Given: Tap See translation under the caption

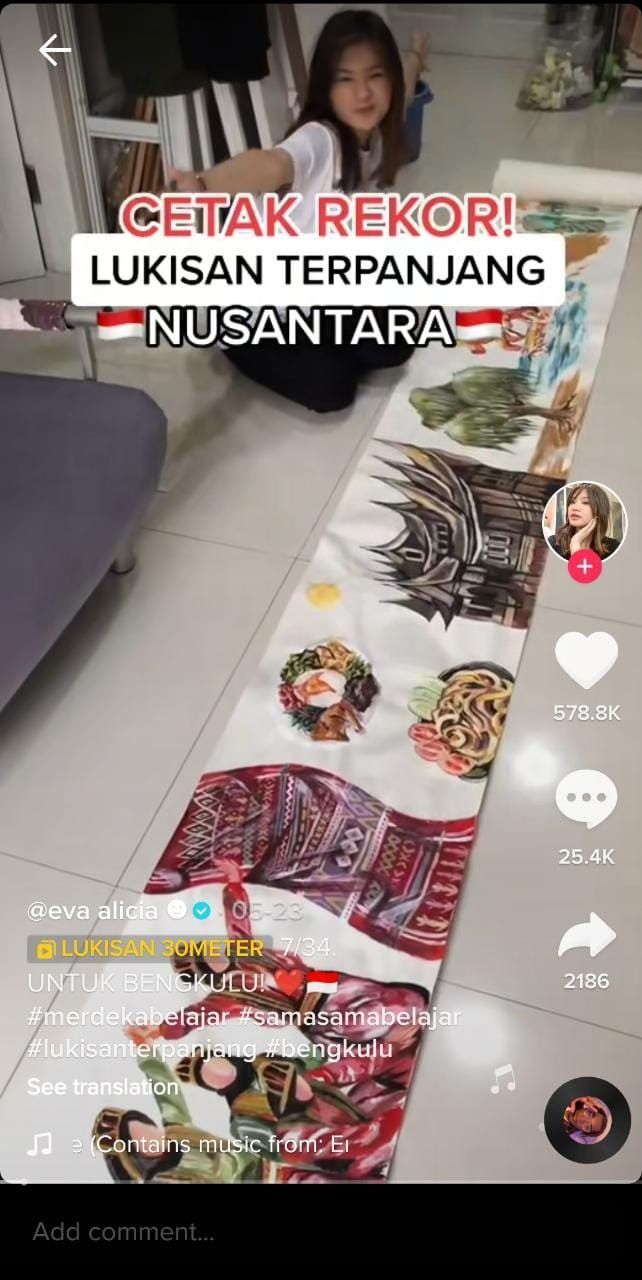Looking at the screenshot, I should pos(103,1086).
